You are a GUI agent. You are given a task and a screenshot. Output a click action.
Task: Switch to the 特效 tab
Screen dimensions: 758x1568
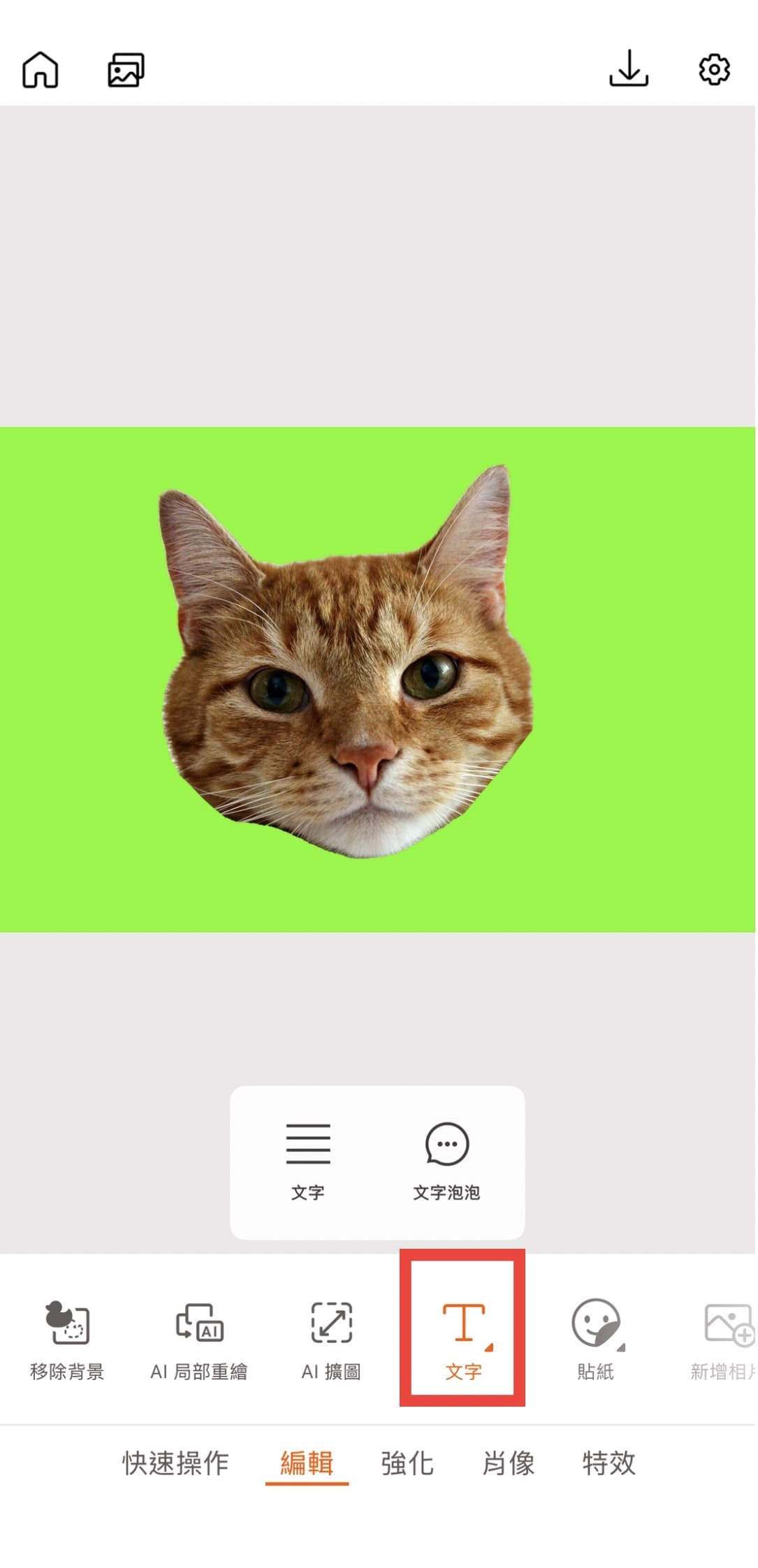pyautogui.click(x=608, y=1462)
